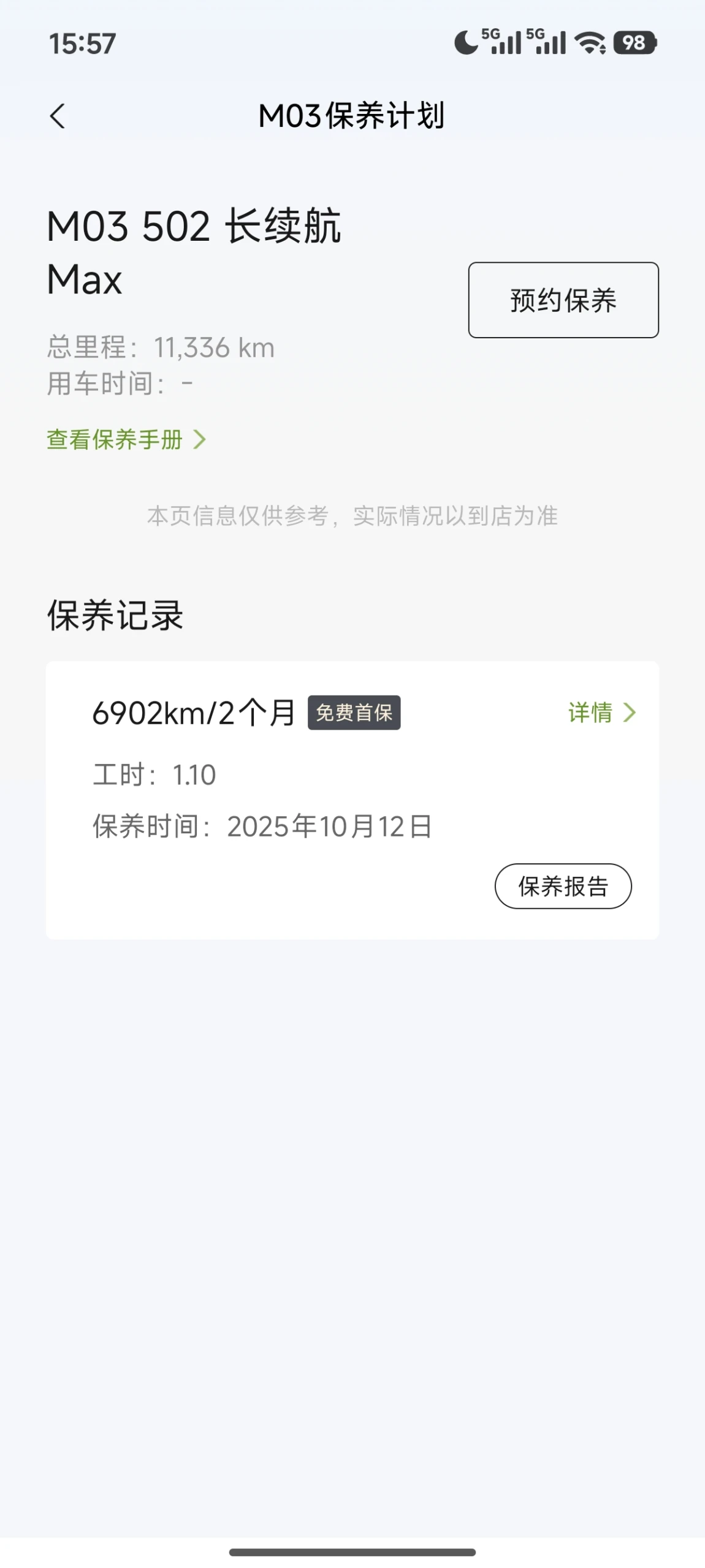705x1568 pixels.
Task: Open the 查看保养手册 link
Action: 126,439
